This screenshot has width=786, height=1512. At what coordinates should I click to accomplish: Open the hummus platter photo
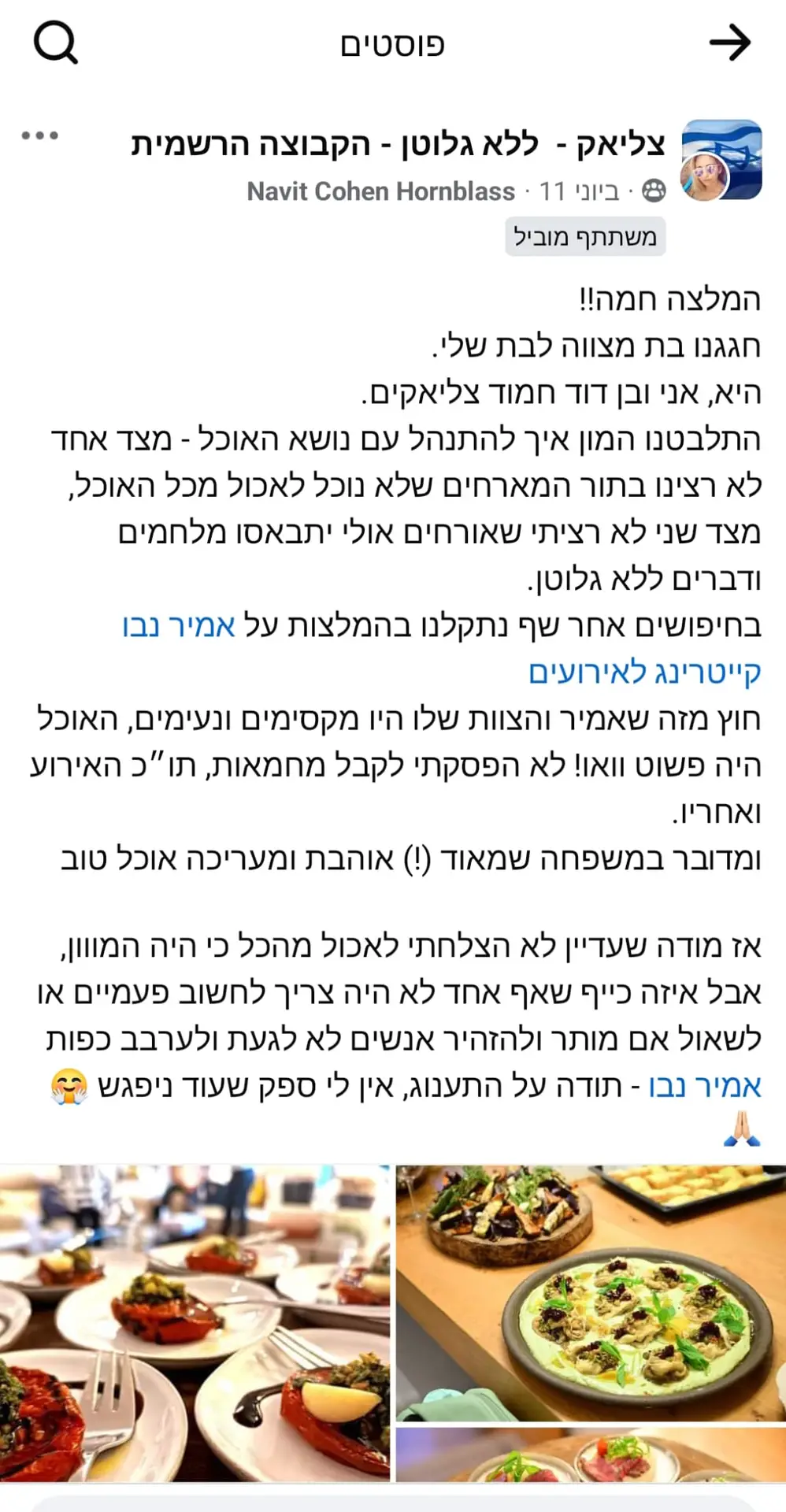591,1293
